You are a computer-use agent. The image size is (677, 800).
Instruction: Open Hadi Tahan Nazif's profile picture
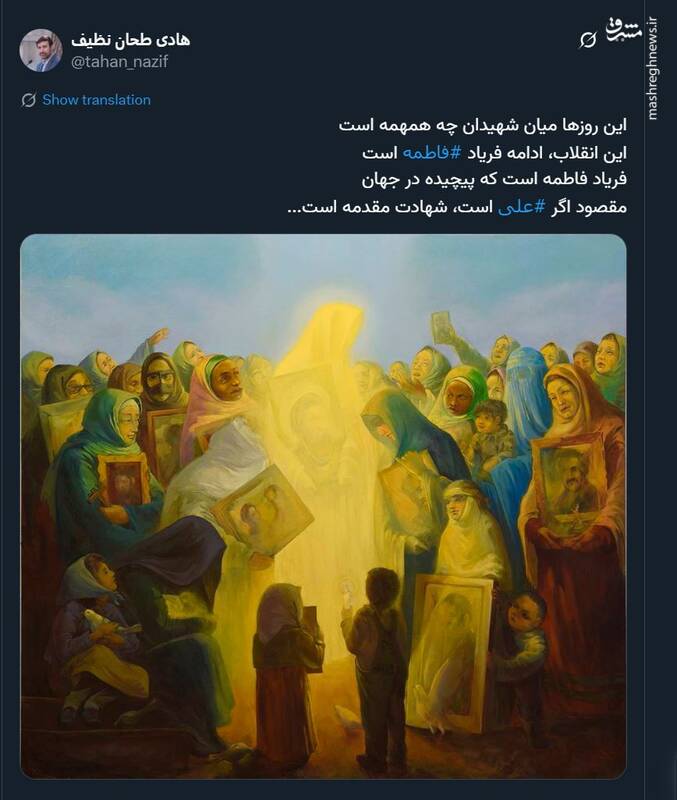[41, 50]
